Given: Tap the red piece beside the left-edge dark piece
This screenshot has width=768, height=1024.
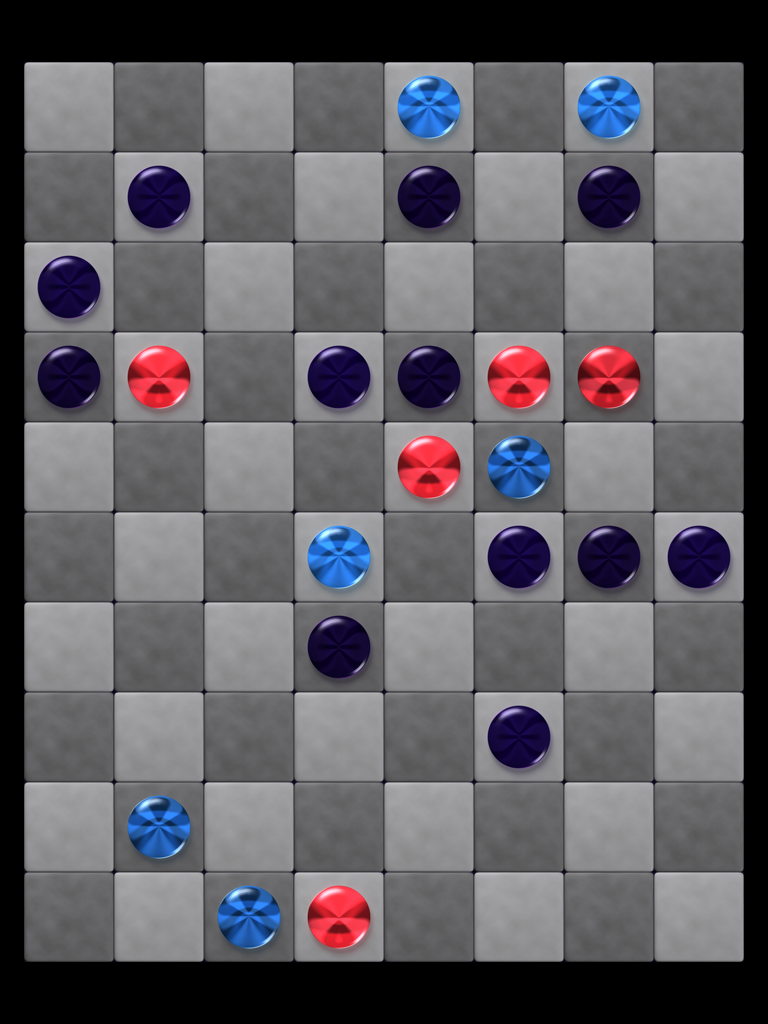Looking at the screenshot, I should (x=159, y=376).
